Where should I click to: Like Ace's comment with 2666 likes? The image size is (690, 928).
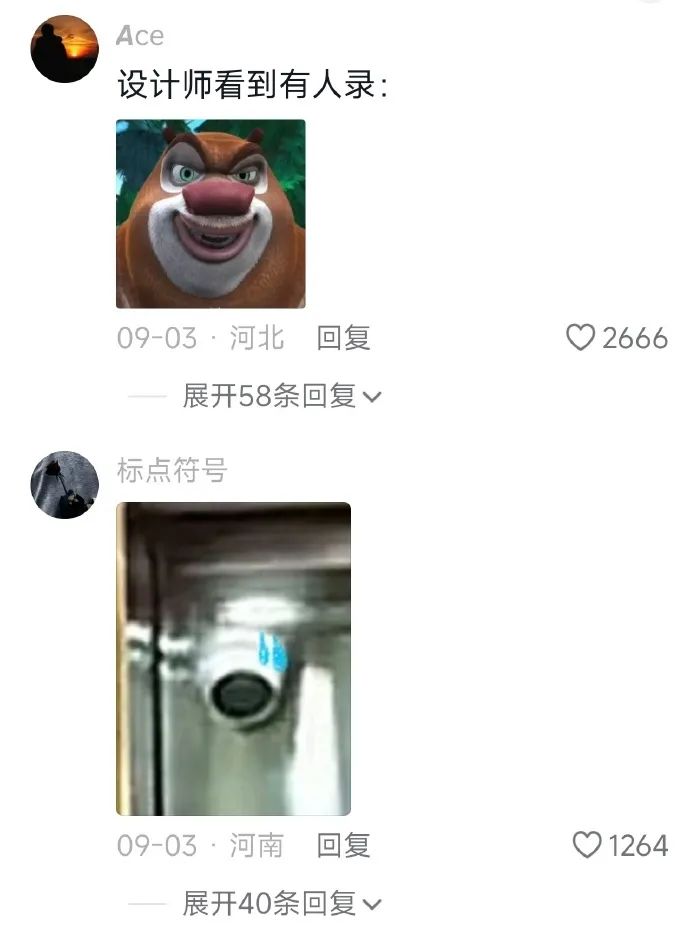coord(581,338)
